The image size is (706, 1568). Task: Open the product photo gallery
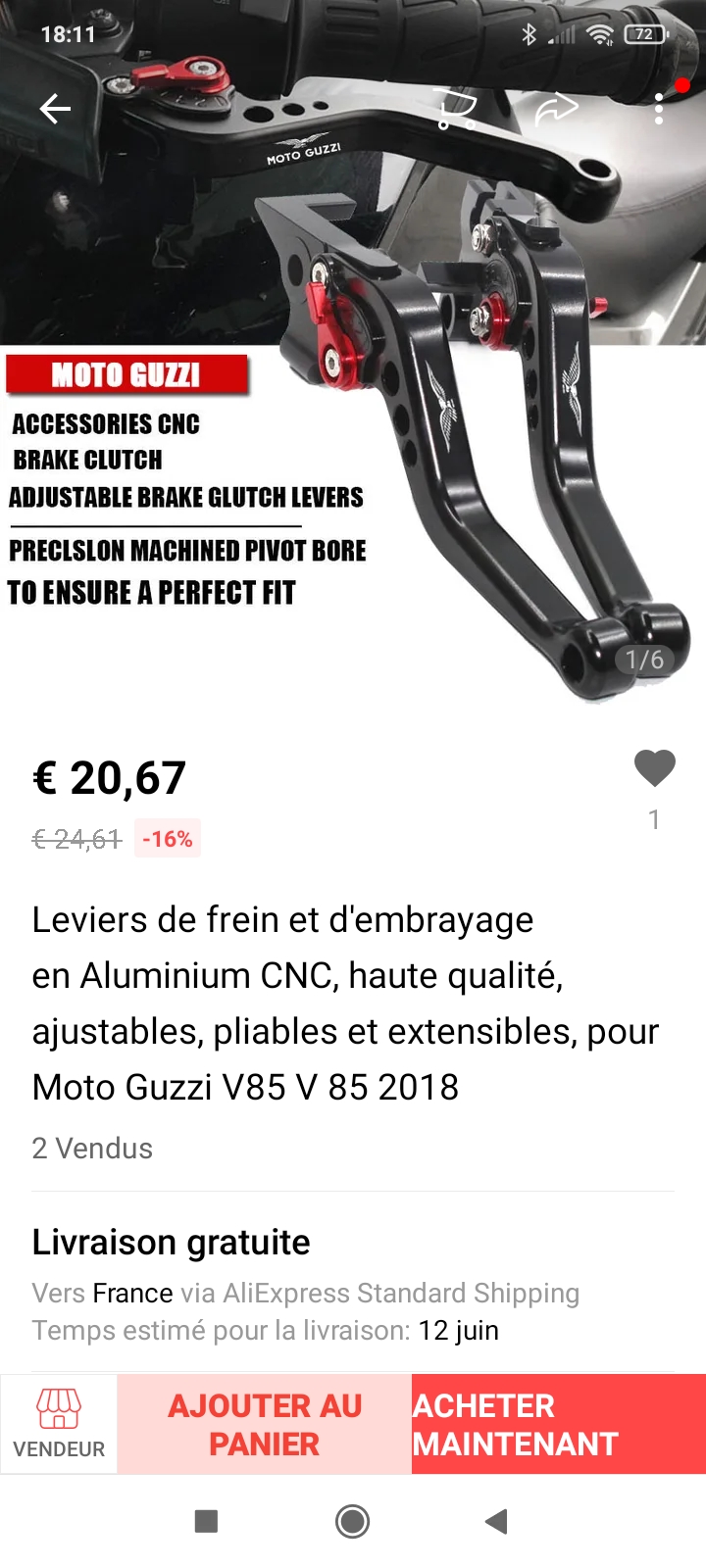coord(353,392)
